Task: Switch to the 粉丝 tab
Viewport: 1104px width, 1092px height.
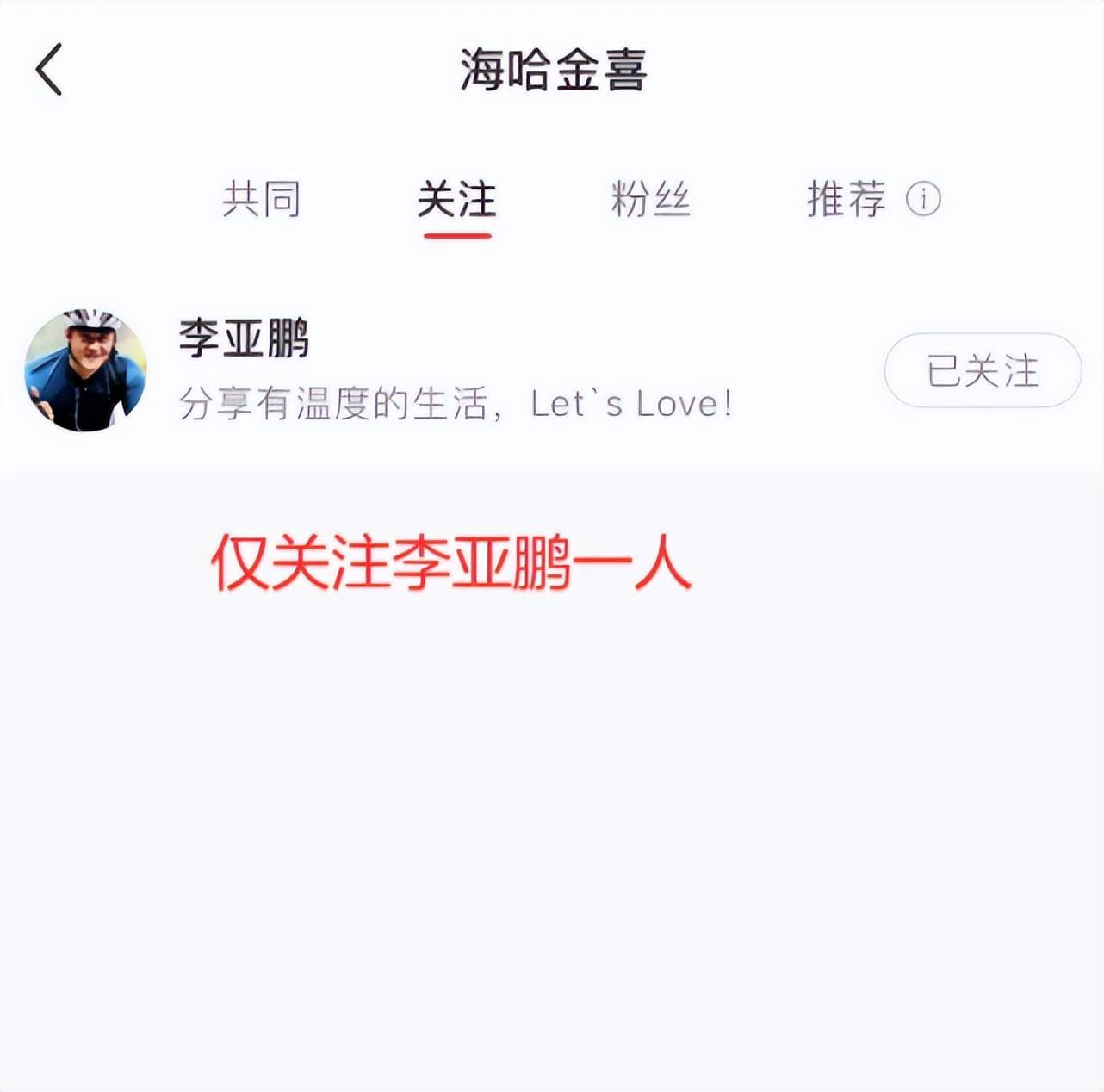Action: coord(650,200)
